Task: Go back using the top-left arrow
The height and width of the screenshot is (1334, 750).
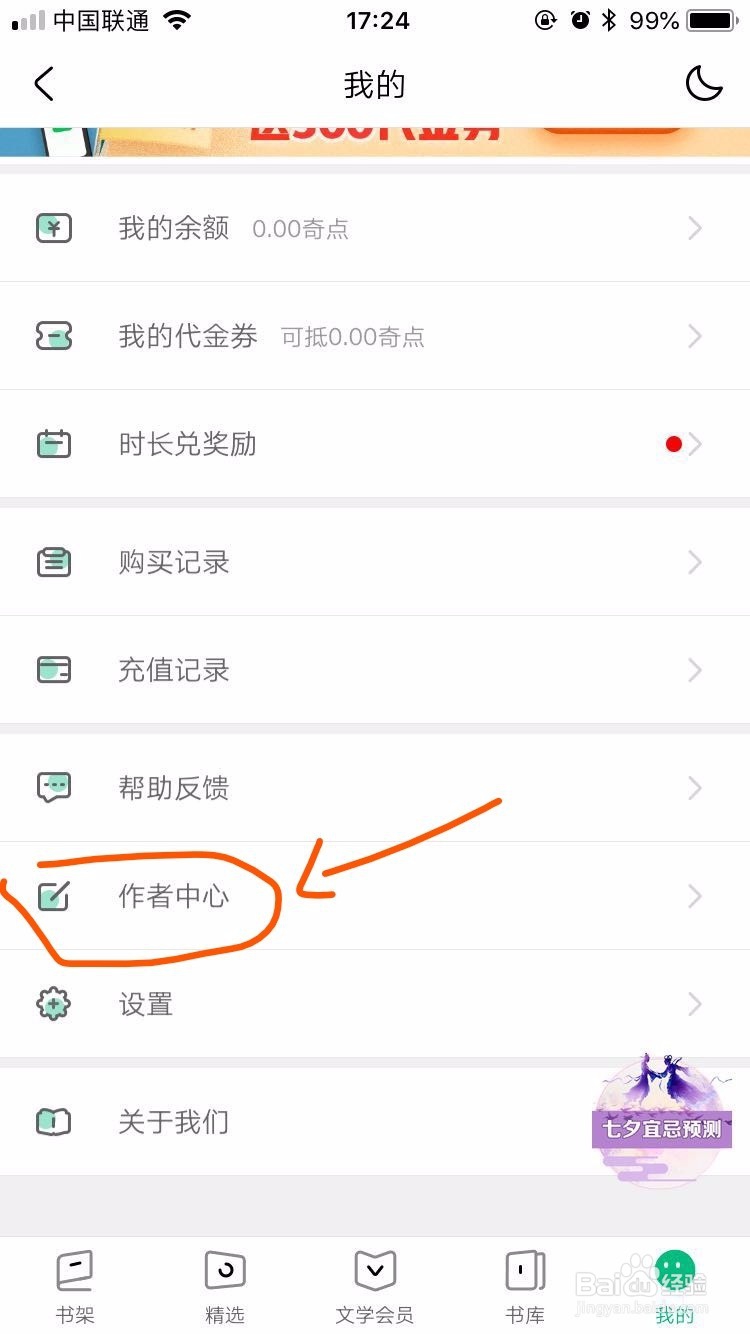Action: pos(43,84)
